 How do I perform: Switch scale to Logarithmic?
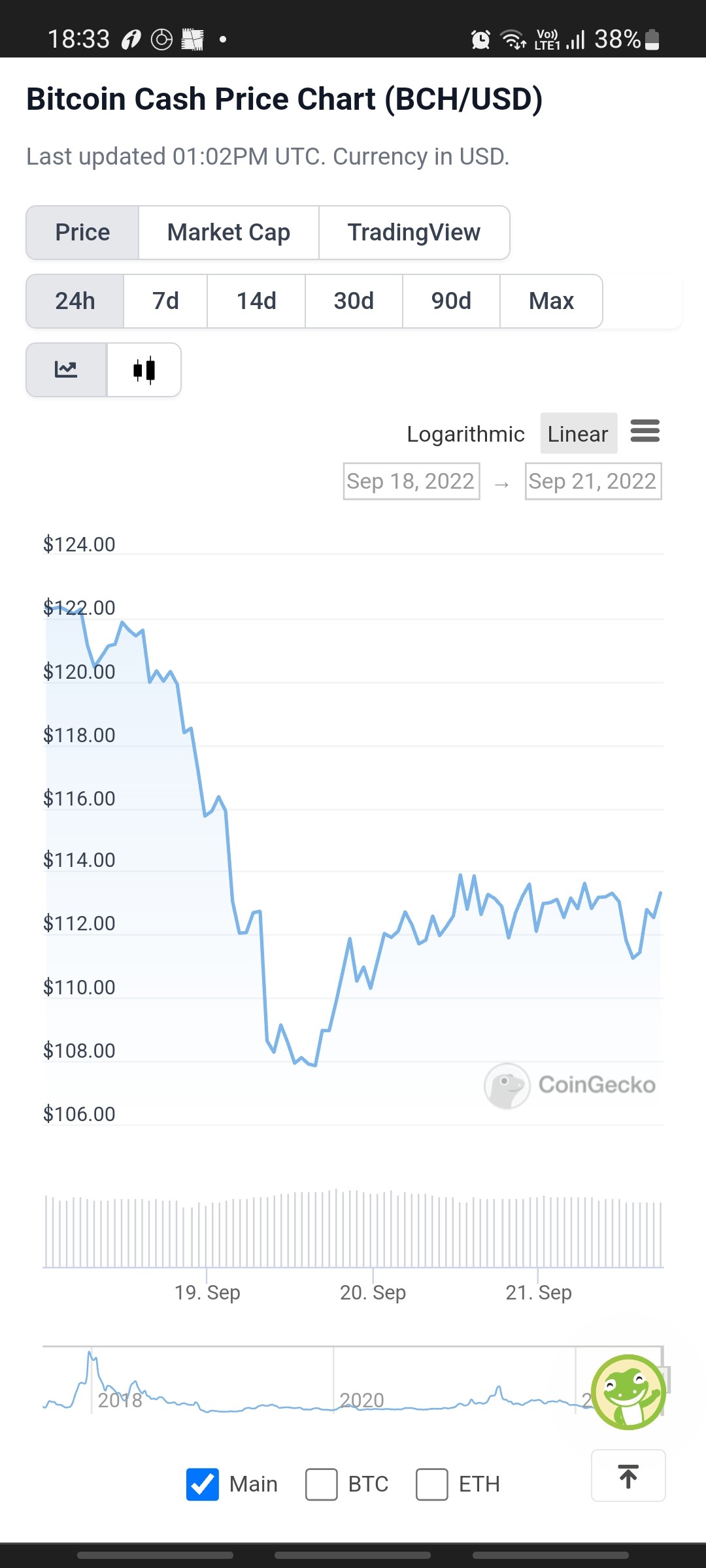click(x=465, y=434)
